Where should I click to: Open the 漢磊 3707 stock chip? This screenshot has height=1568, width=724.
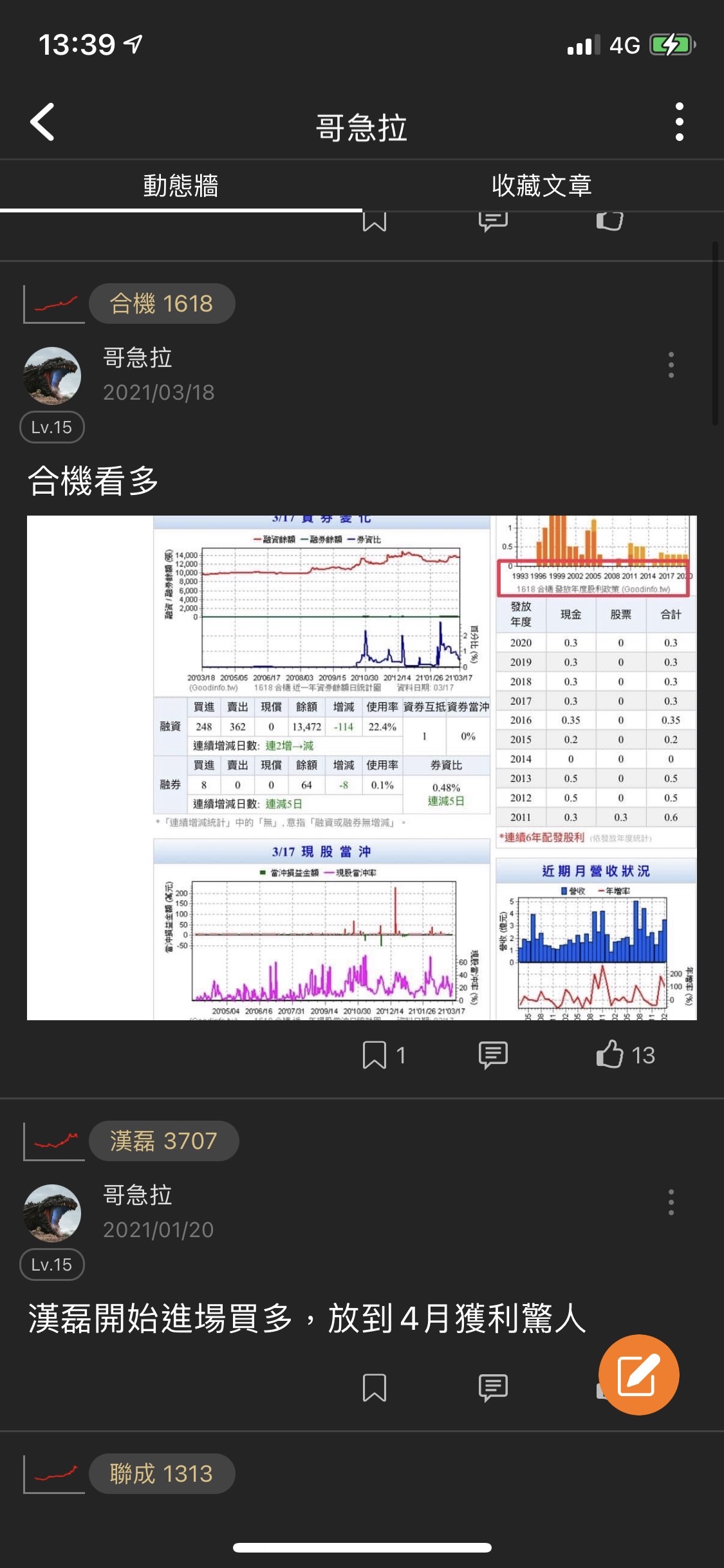click(163, 1141)
